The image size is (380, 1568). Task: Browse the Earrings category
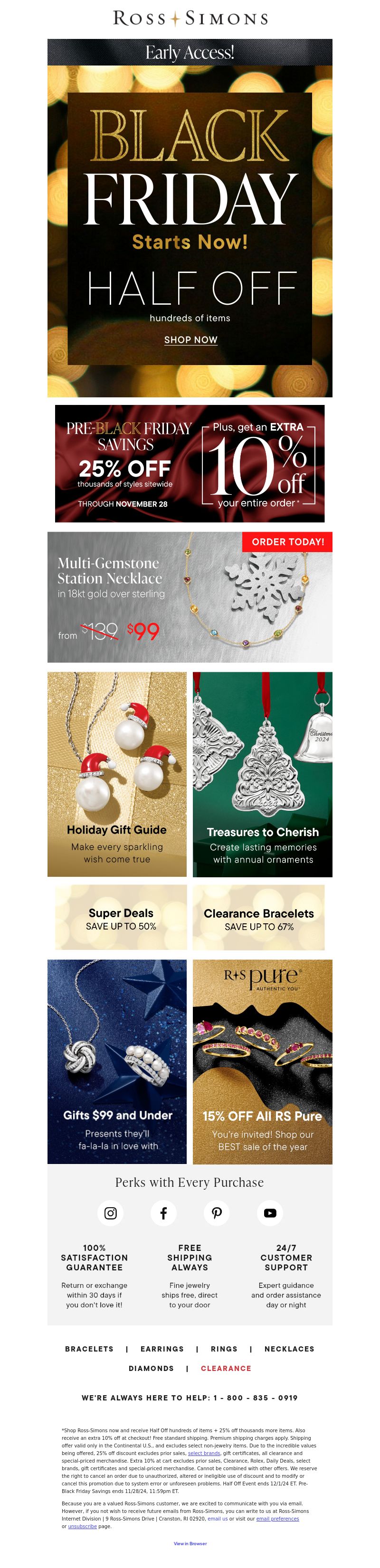tap(162, 1349)
